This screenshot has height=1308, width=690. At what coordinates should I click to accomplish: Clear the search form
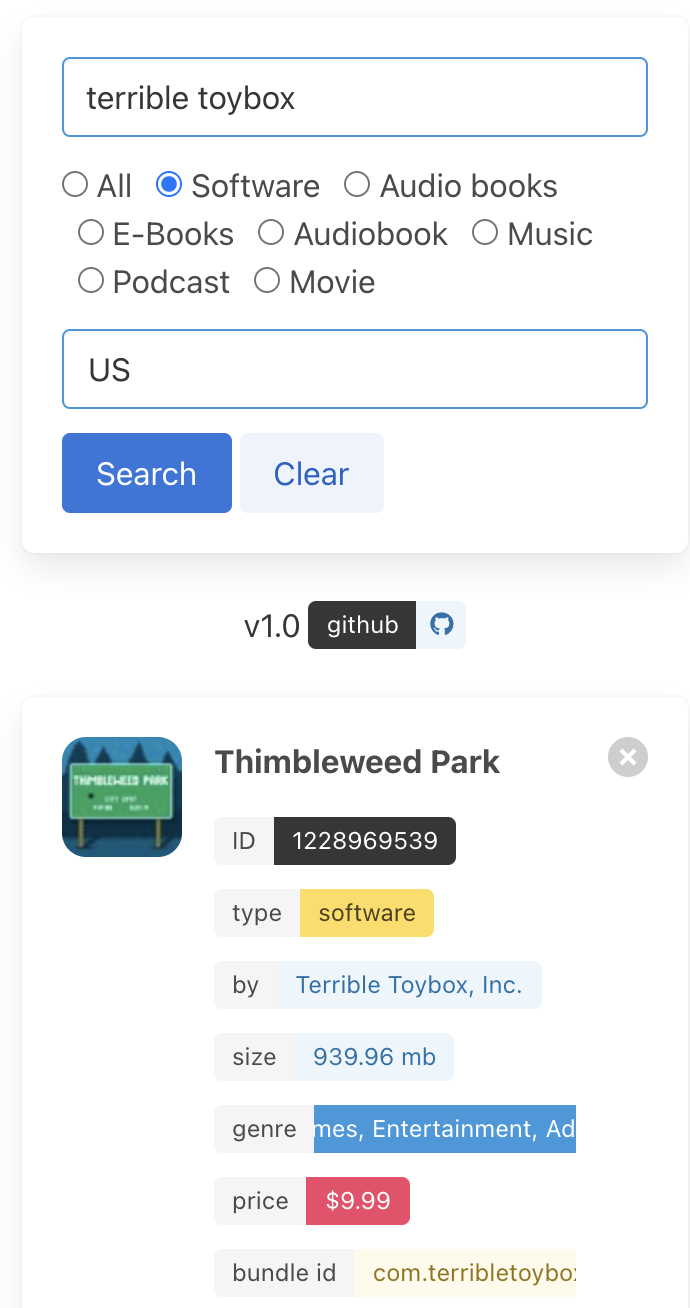click(311, 473)
